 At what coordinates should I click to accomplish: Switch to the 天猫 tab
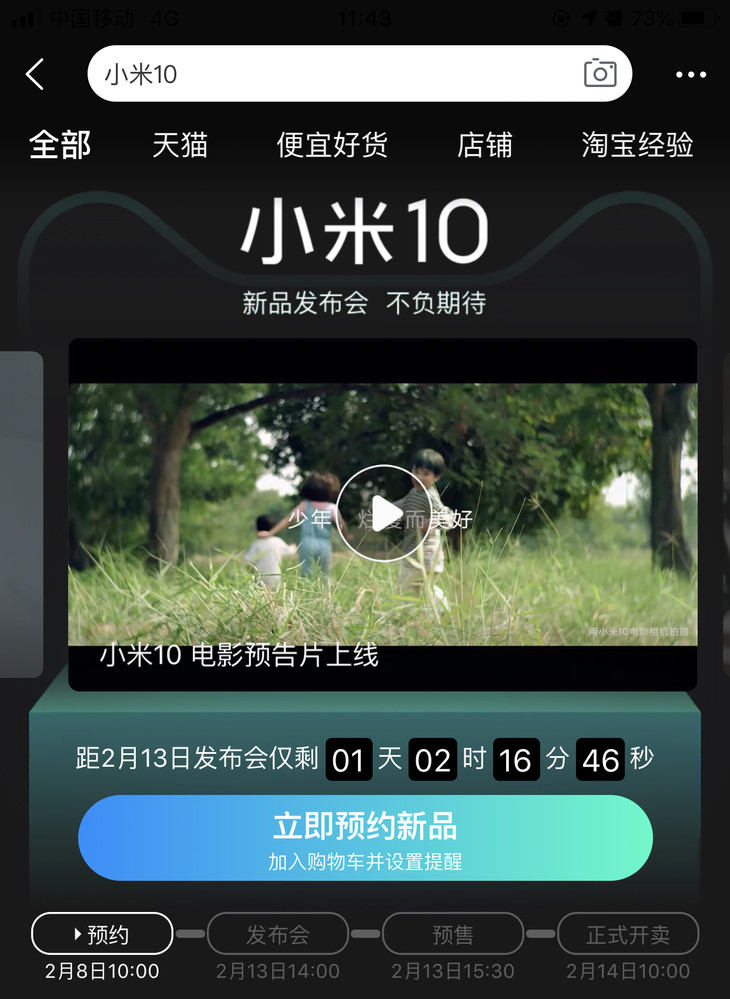[180, 145]
